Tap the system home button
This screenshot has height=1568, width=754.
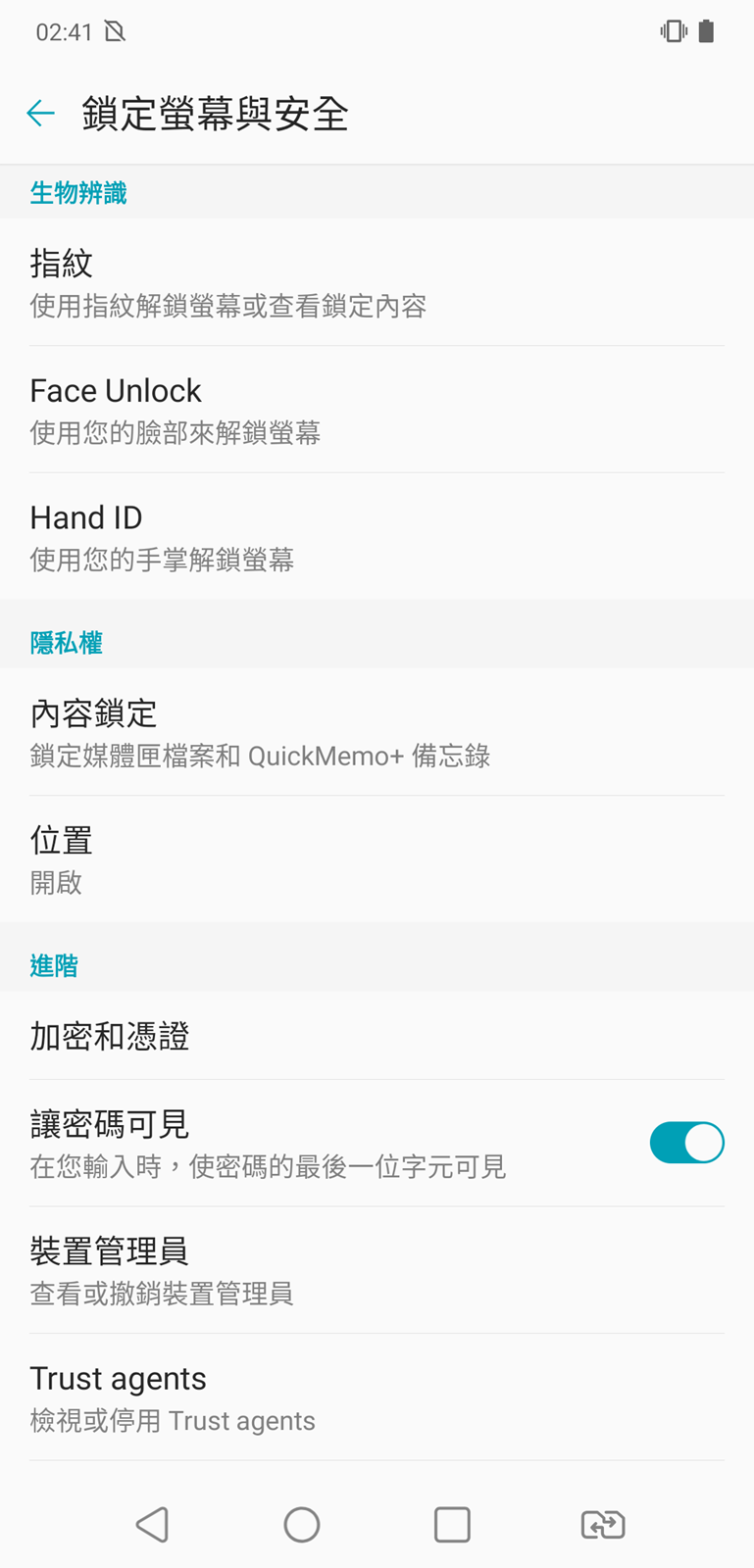tap(302, 1525)
